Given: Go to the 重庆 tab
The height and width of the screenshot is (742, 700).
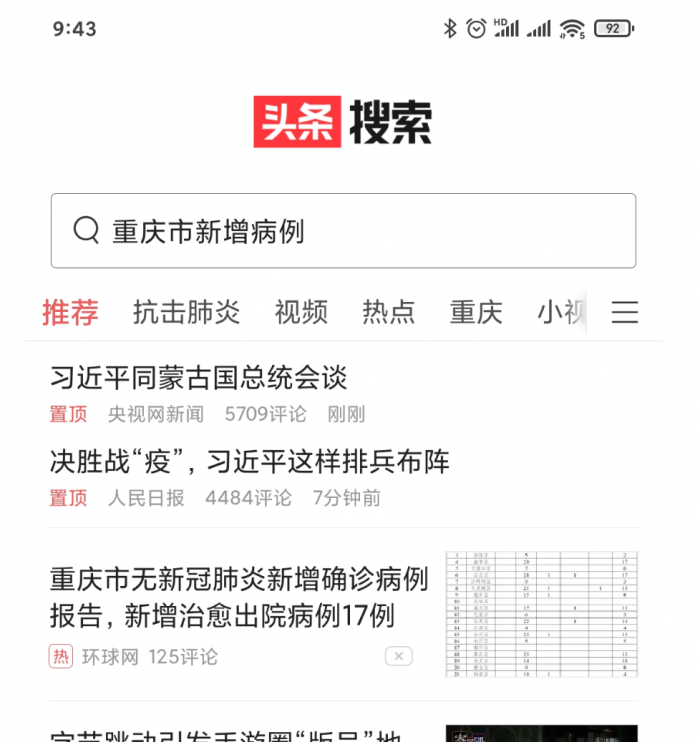Looking at the screenshot, I should 476,312.
